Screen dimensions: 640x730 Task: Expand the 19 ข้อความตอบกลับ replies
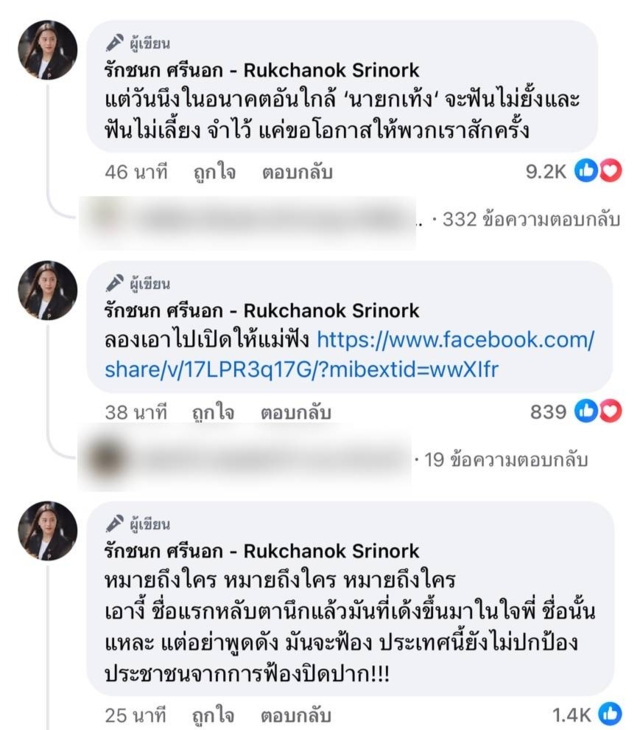coord(505,459)
